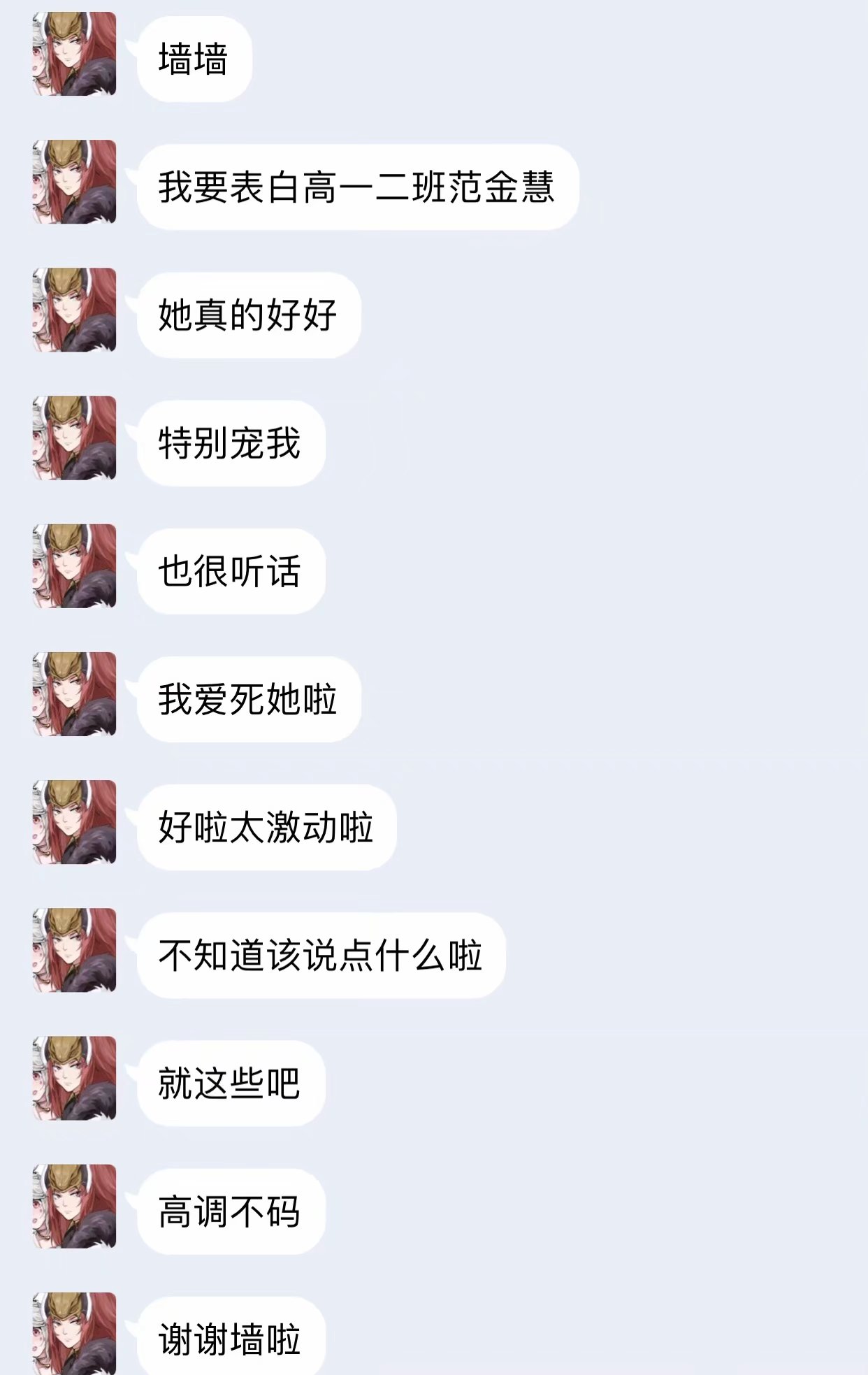
Task: View profile from avatar beside 她真的好好
Action: coord(74,310)
